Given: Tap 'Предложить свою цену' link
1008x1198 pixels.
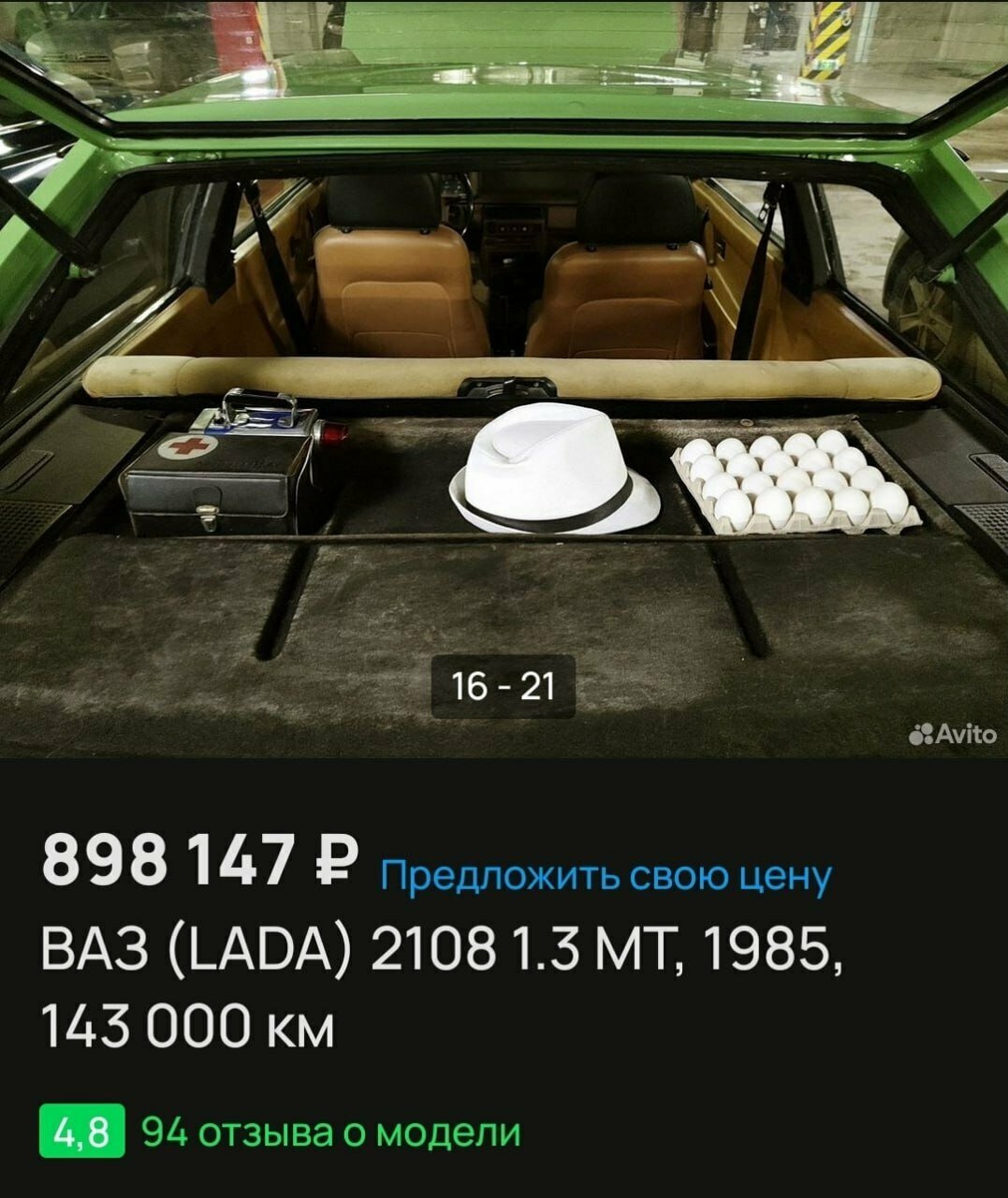Looking at the screenshot, I should pyautogui.click(x=606, y=876).
